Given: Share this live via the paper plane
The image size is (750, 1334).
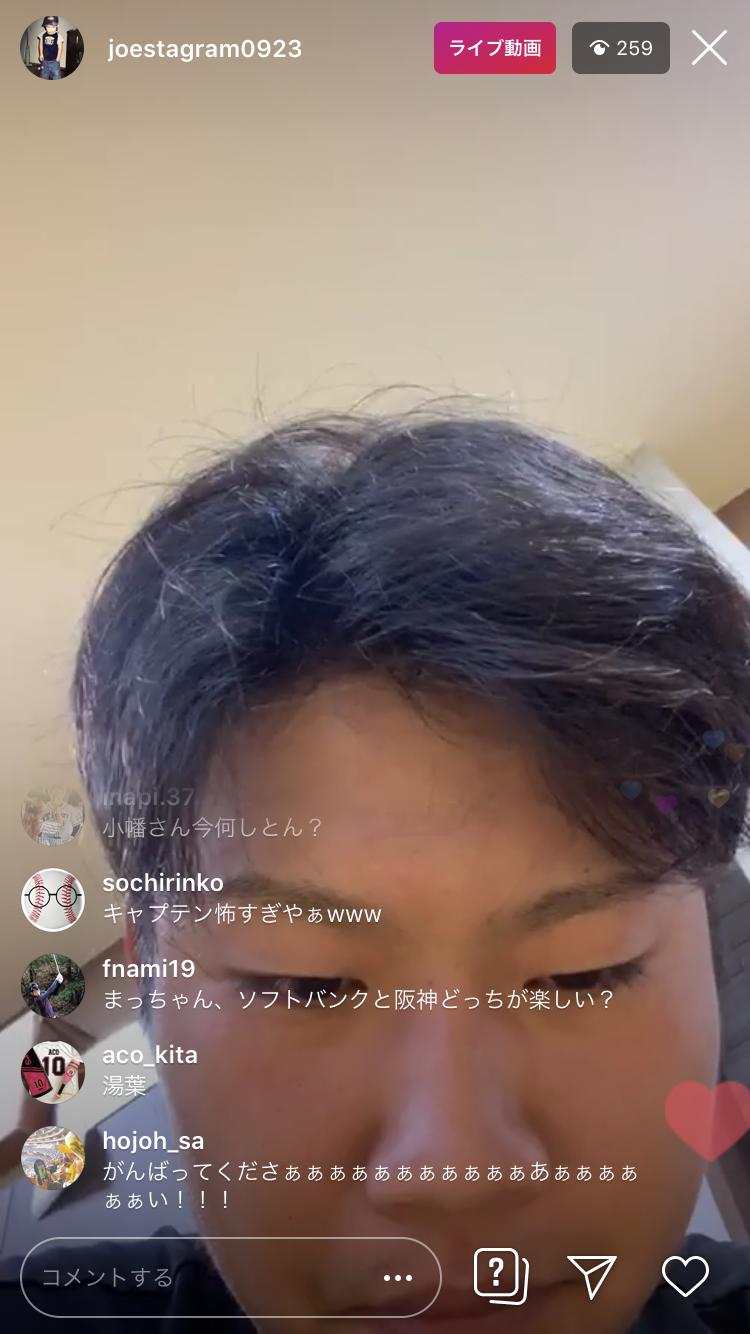Looking at the screenshot, I should pyautogui.click(x=591, y=1277).
